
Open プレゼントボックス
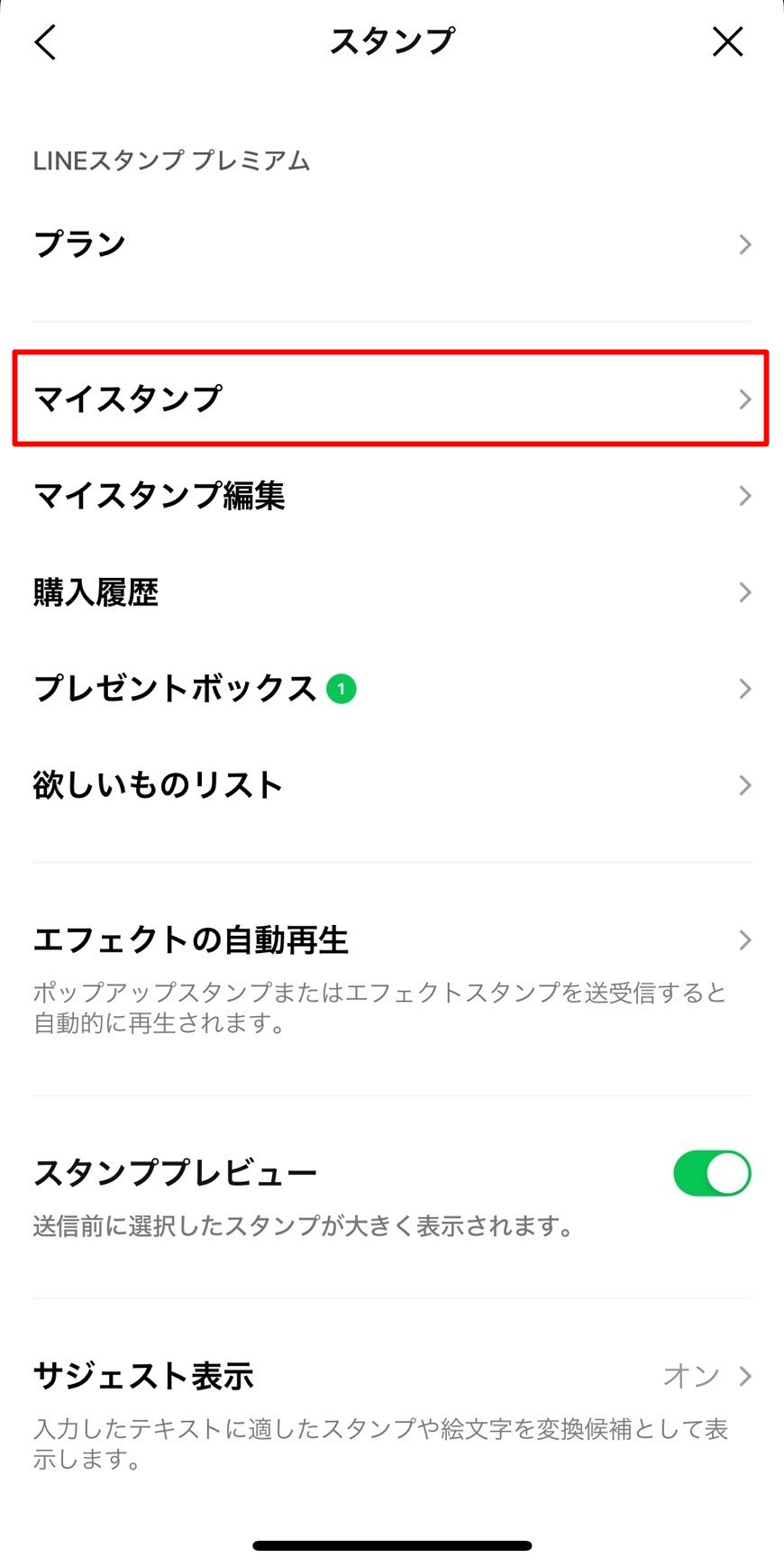tap(392, 689)
